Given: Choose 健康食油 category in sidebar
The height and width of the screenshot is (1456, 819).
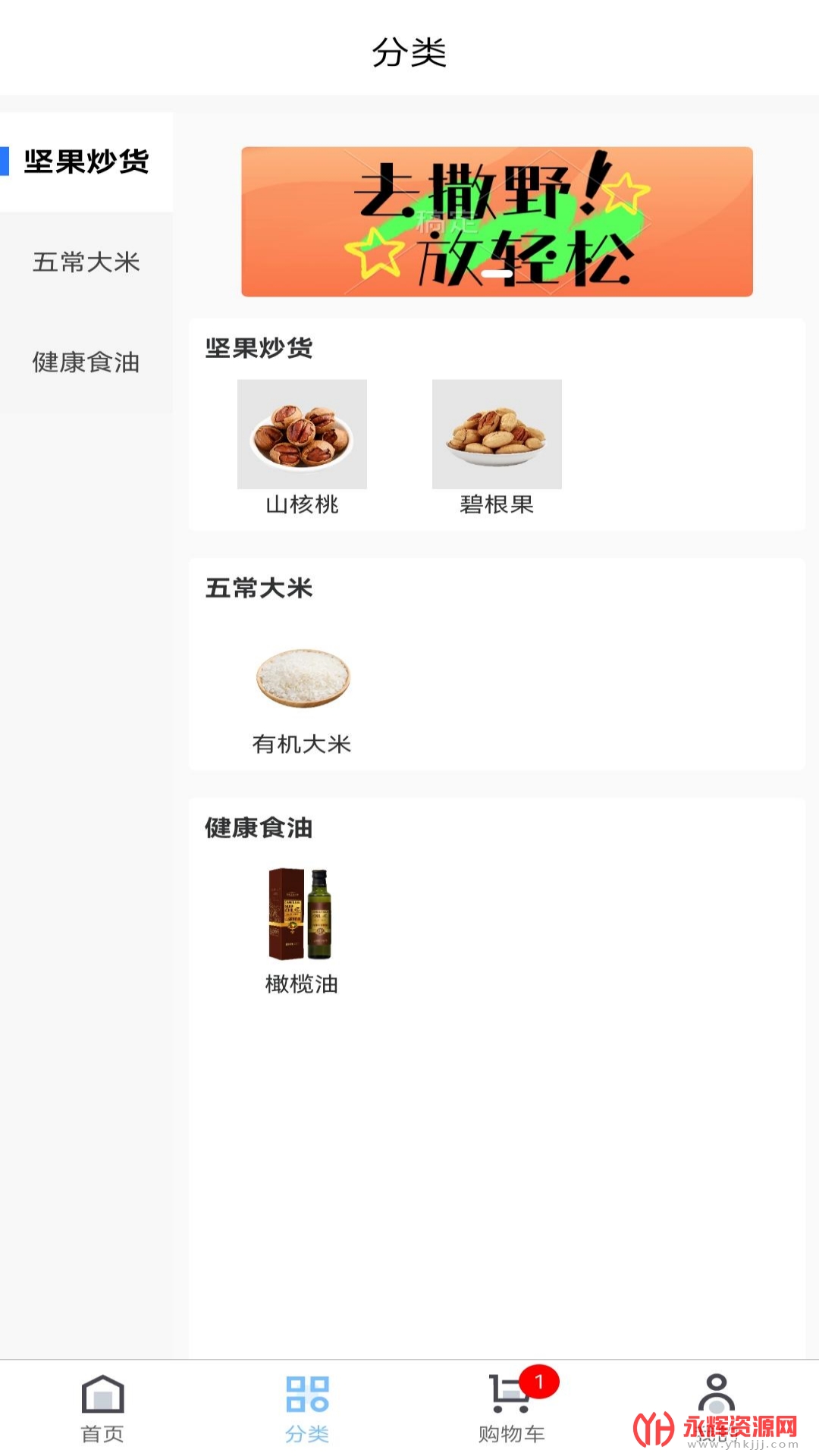Looking at the screenshot, I should coord(86,362).
